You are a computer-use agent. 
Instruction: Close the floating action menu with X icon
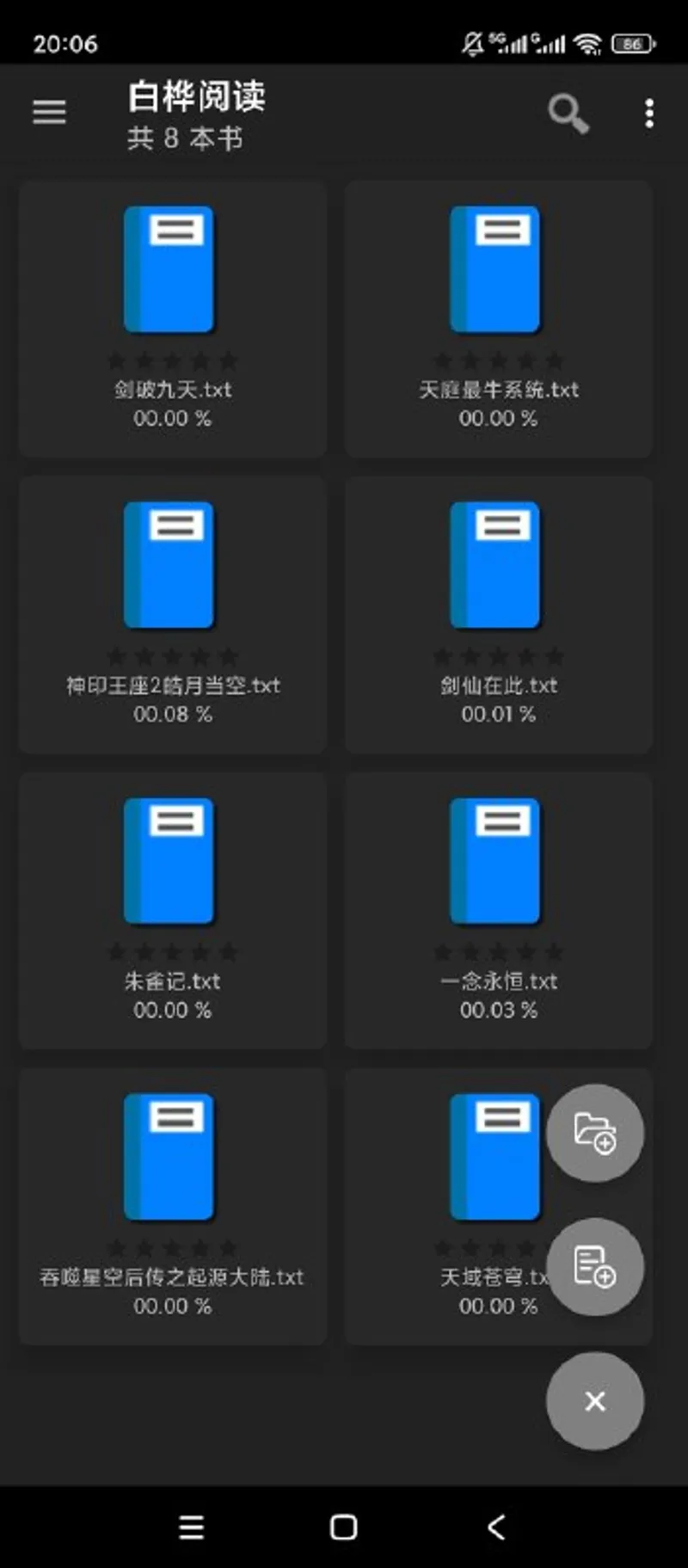(x=595, y=1401)
